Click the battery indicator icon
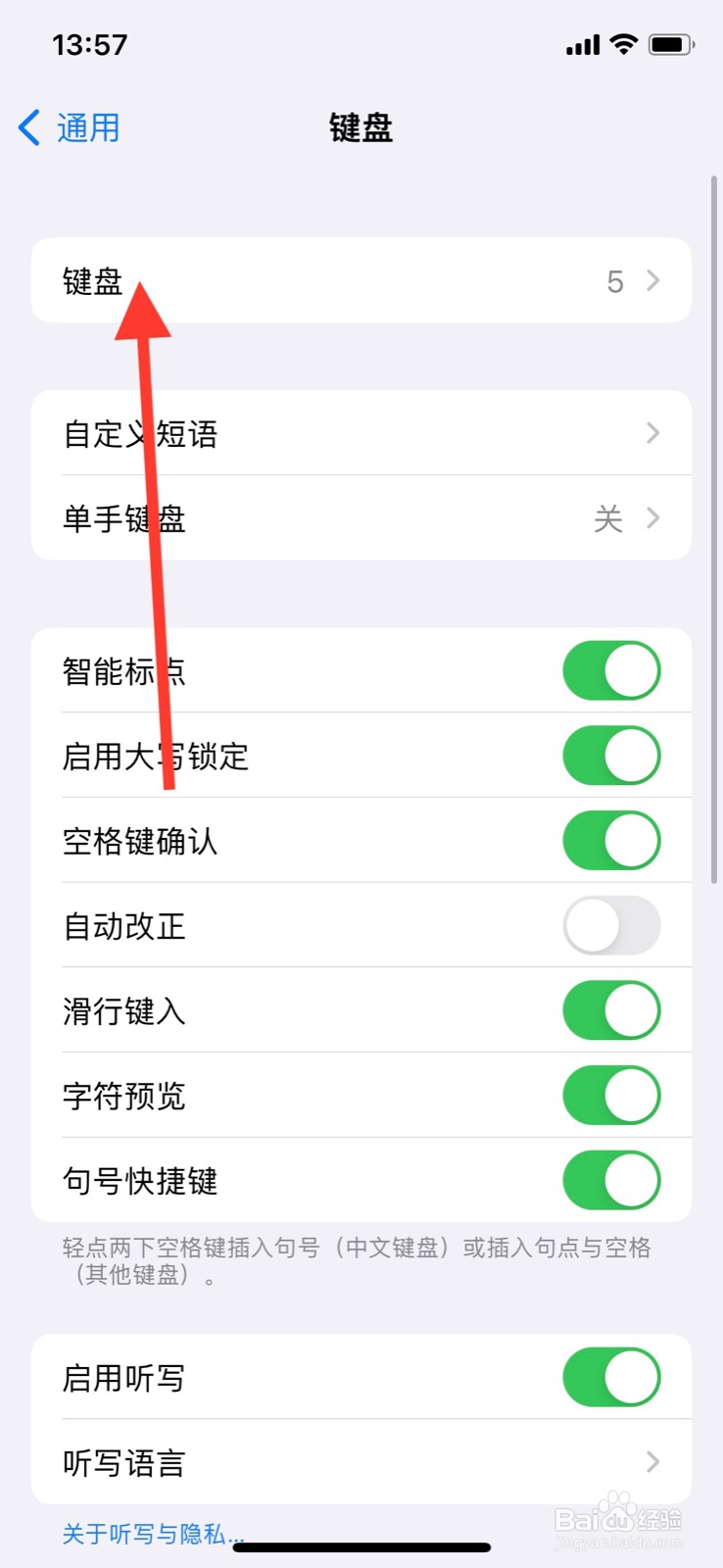This screenshot has height=1568, width=723. [671, 43]
